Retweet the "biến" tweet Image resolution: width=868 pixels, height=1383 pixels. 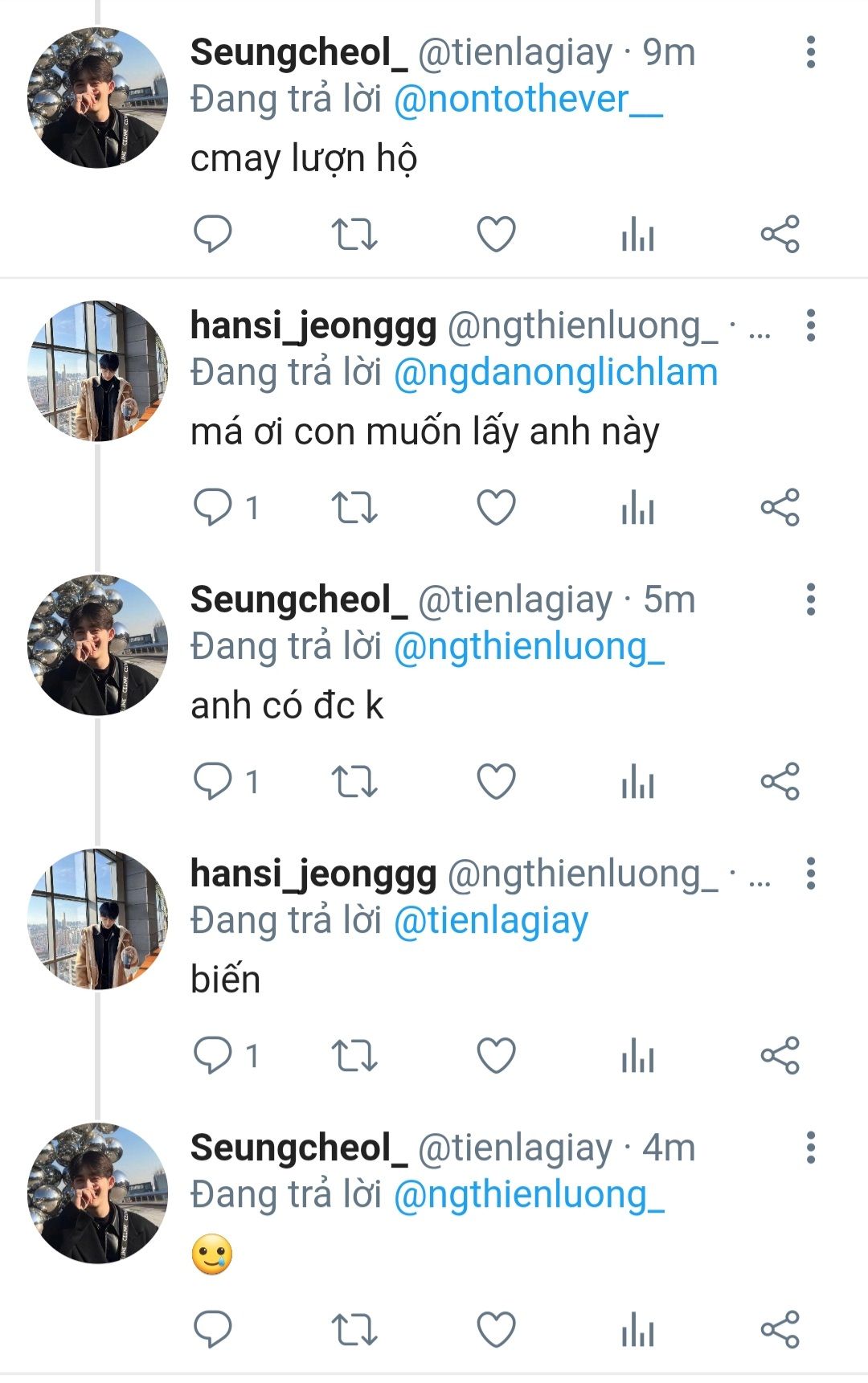[x=354, y=1056]
